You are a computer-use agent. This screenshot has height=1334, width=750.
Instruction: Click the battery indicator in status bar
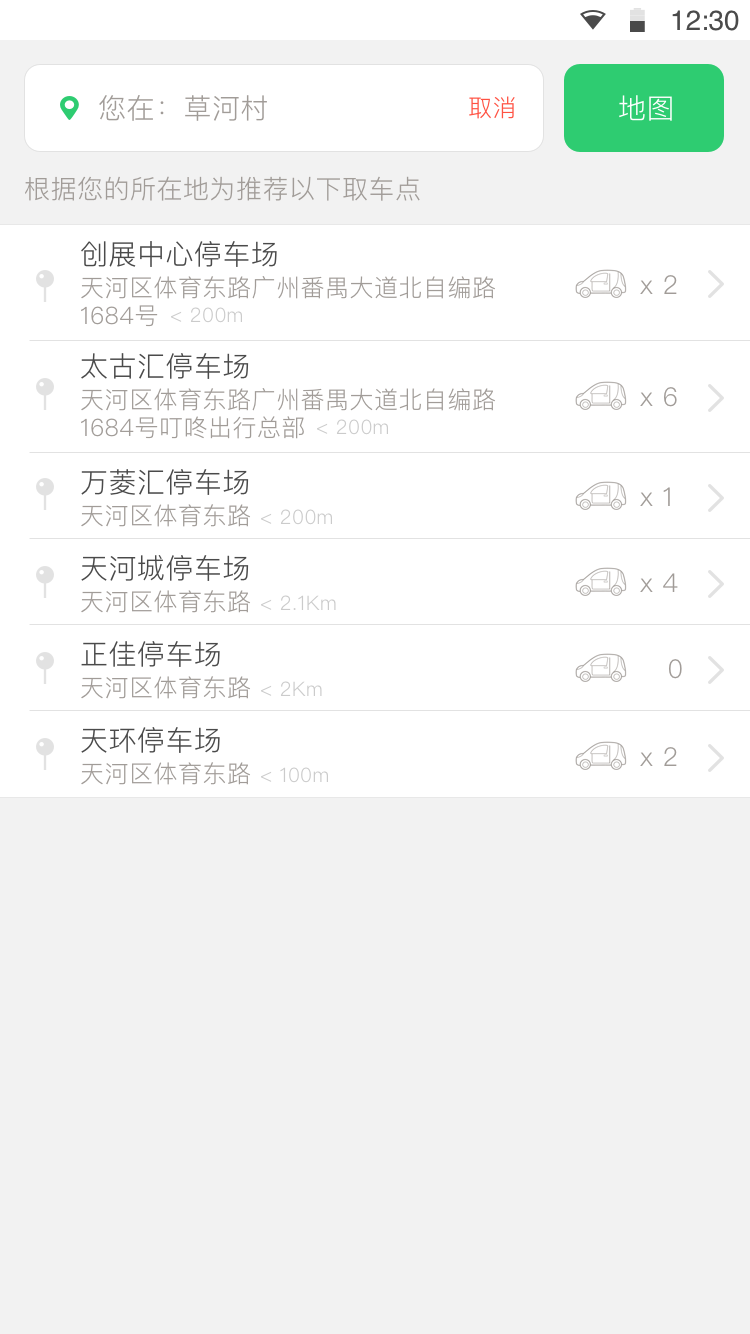coord(638,19)
